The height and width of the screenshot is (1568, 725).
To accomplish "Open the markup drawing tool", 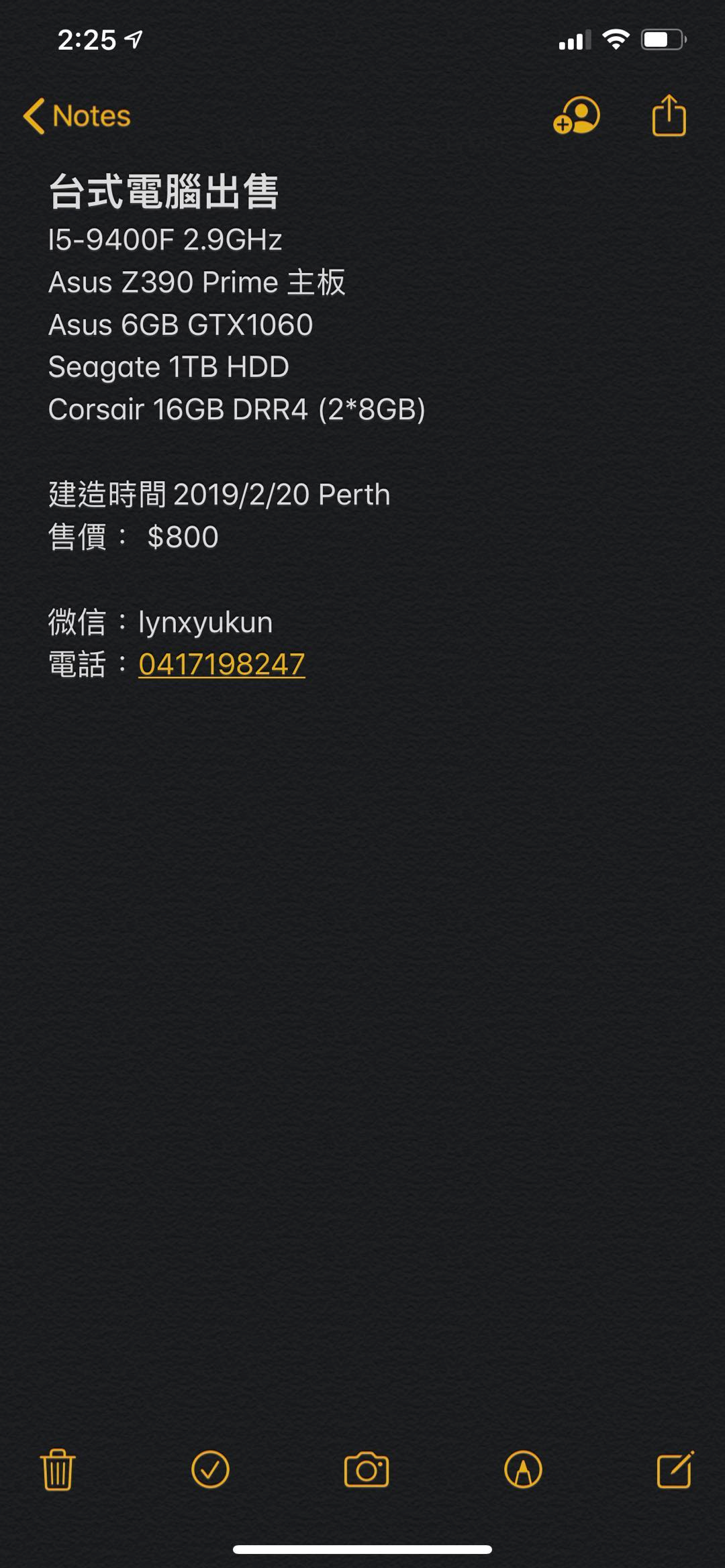I will (523, 1469).
